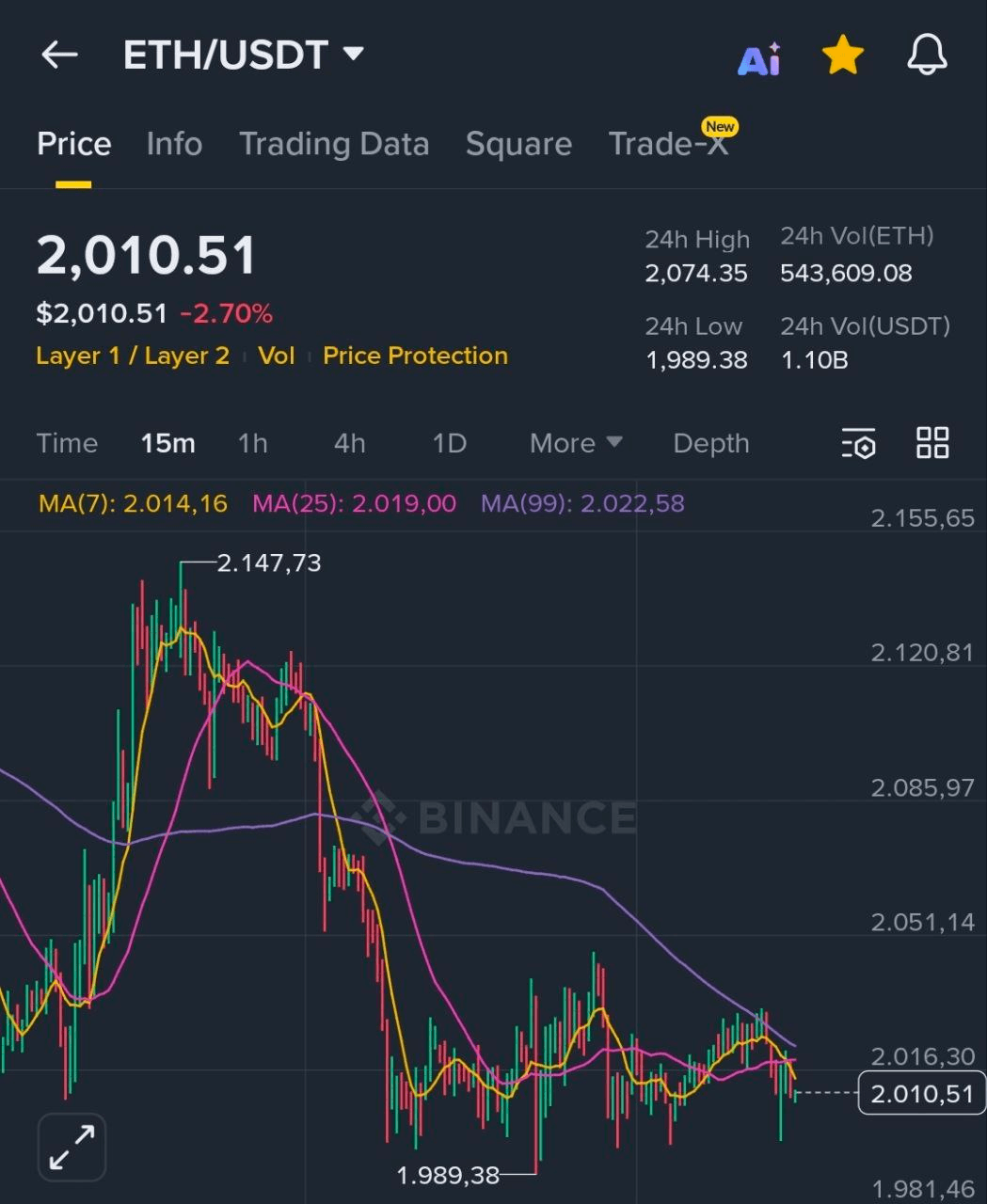Open notifications via the bell icon
Viewport: 987px width, 1204px height.
(926, 55)
